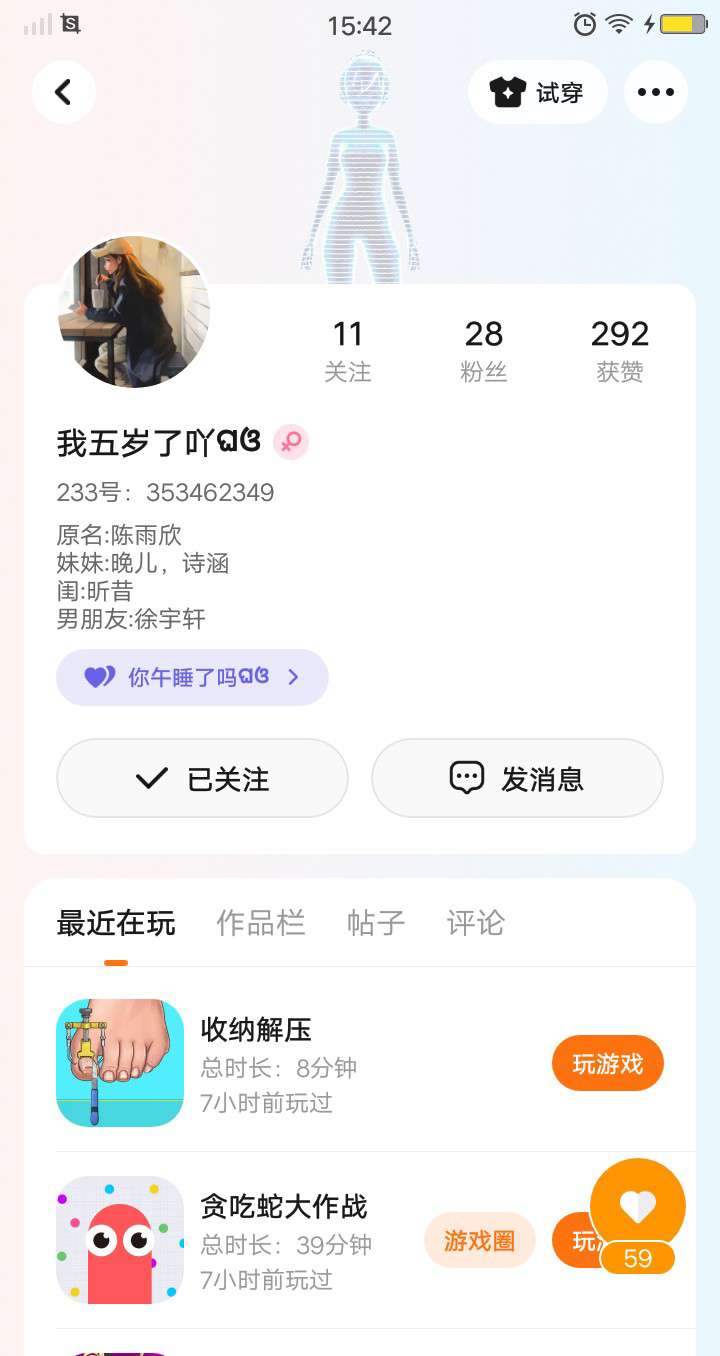Send a message with 发消息
The width and height of the screenshot is (720, 1356).
517,778
